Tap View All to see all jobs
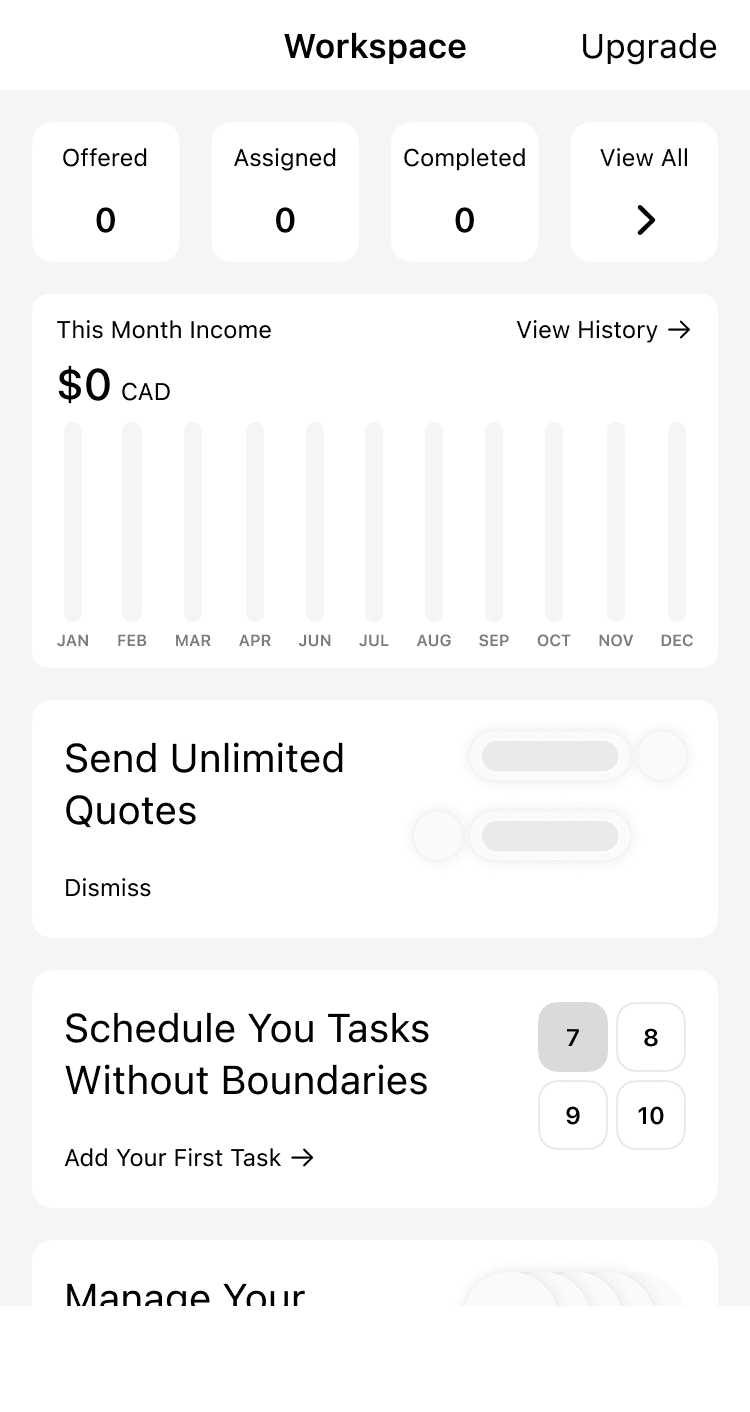750x1412 pixels. [644, 192]
